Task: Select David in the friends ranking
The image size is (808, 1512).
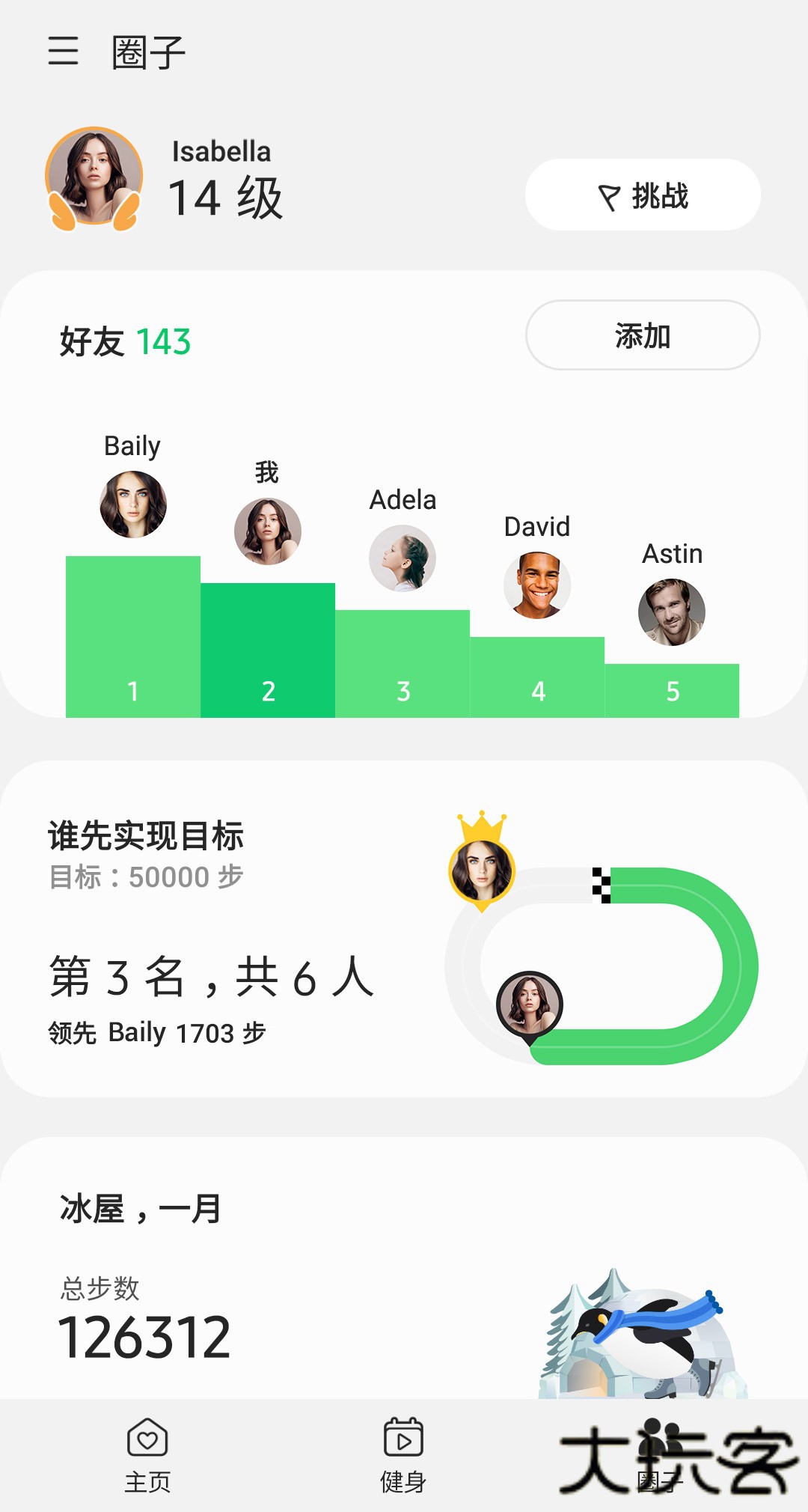Action: [x=537, y=585]
